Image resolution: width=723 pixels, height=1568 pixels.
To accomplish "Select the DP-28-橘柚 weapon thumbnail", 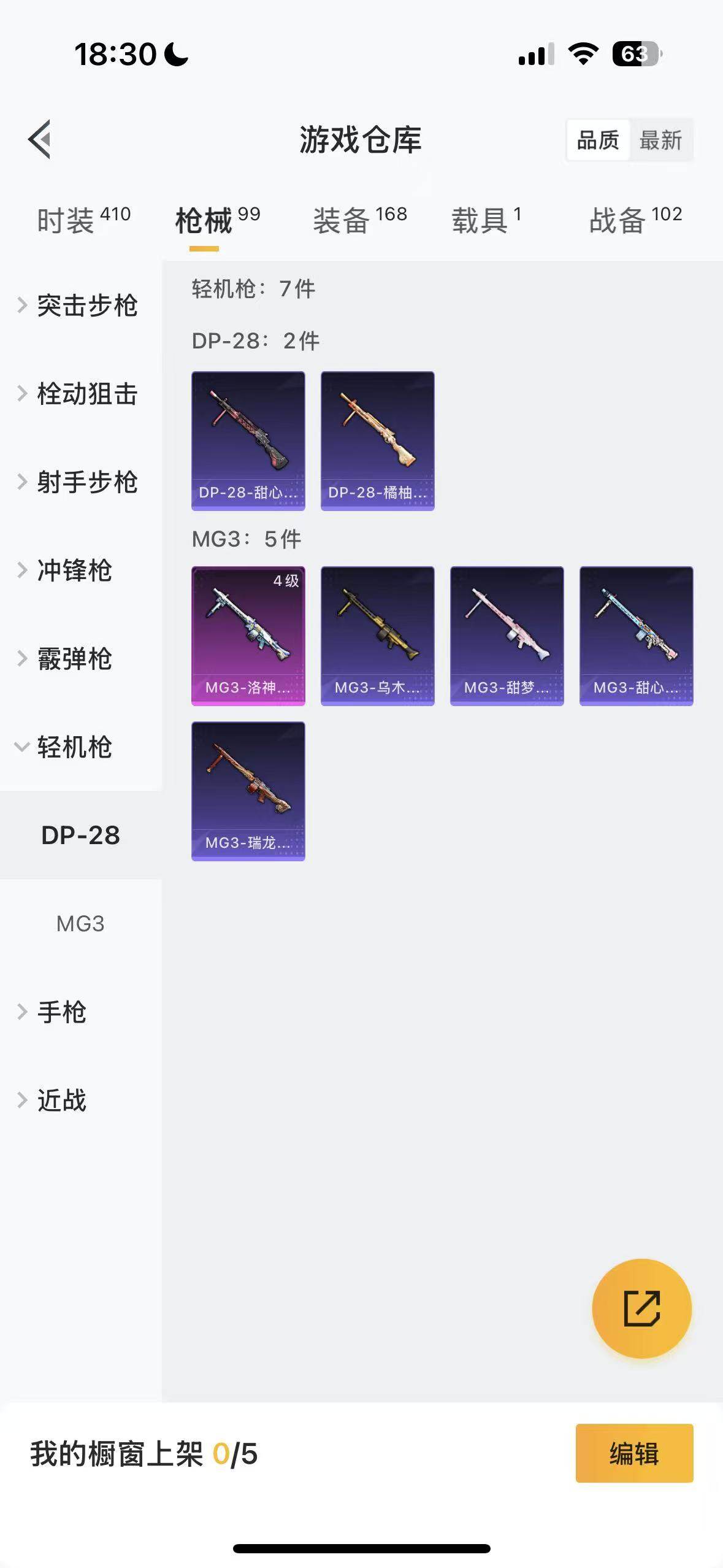I will 377,439.
